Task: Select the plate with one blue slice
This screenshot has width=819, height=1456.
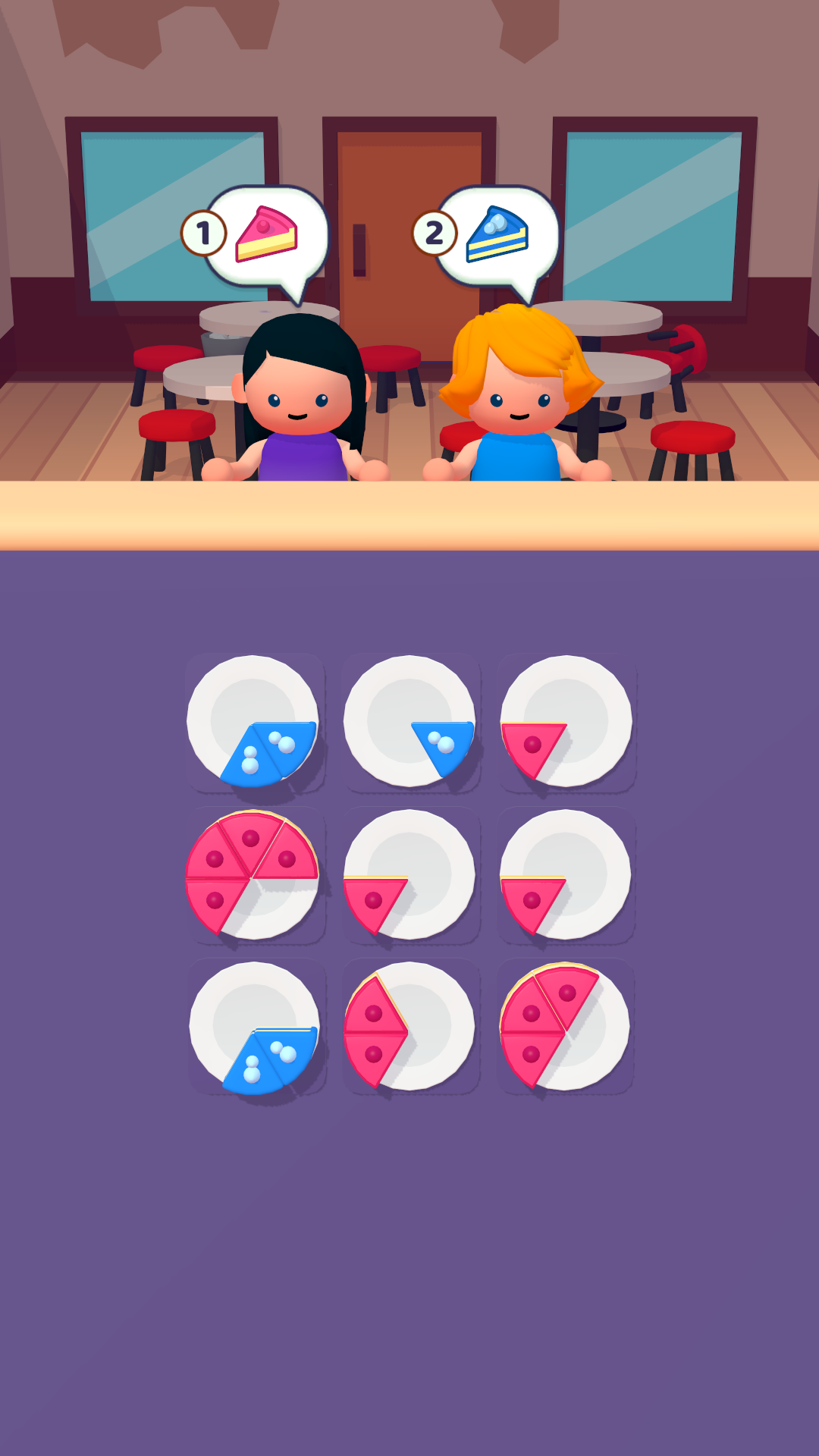Action: click(409, 722)
